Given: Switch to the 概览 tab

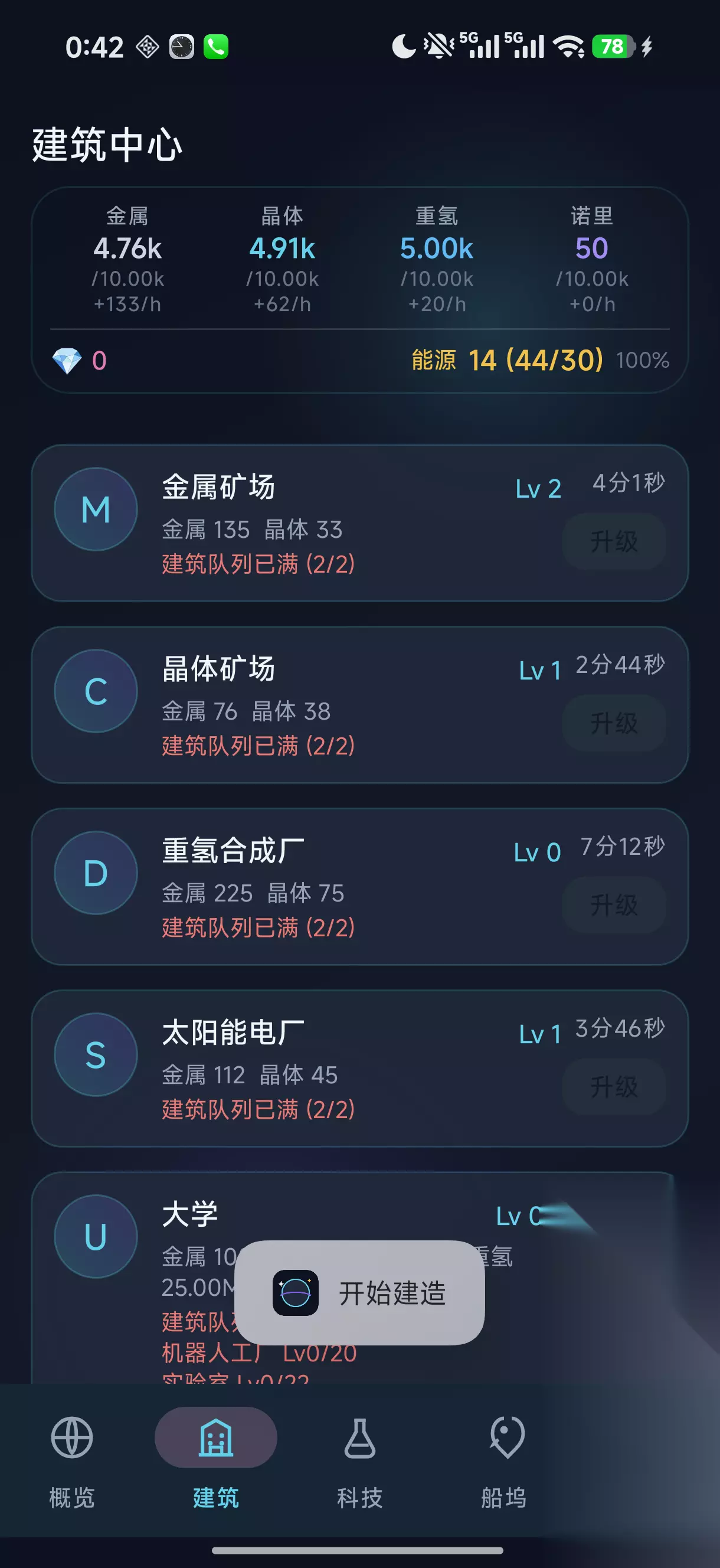Looking at the screenshot, I should click(x=72, y=1463).
